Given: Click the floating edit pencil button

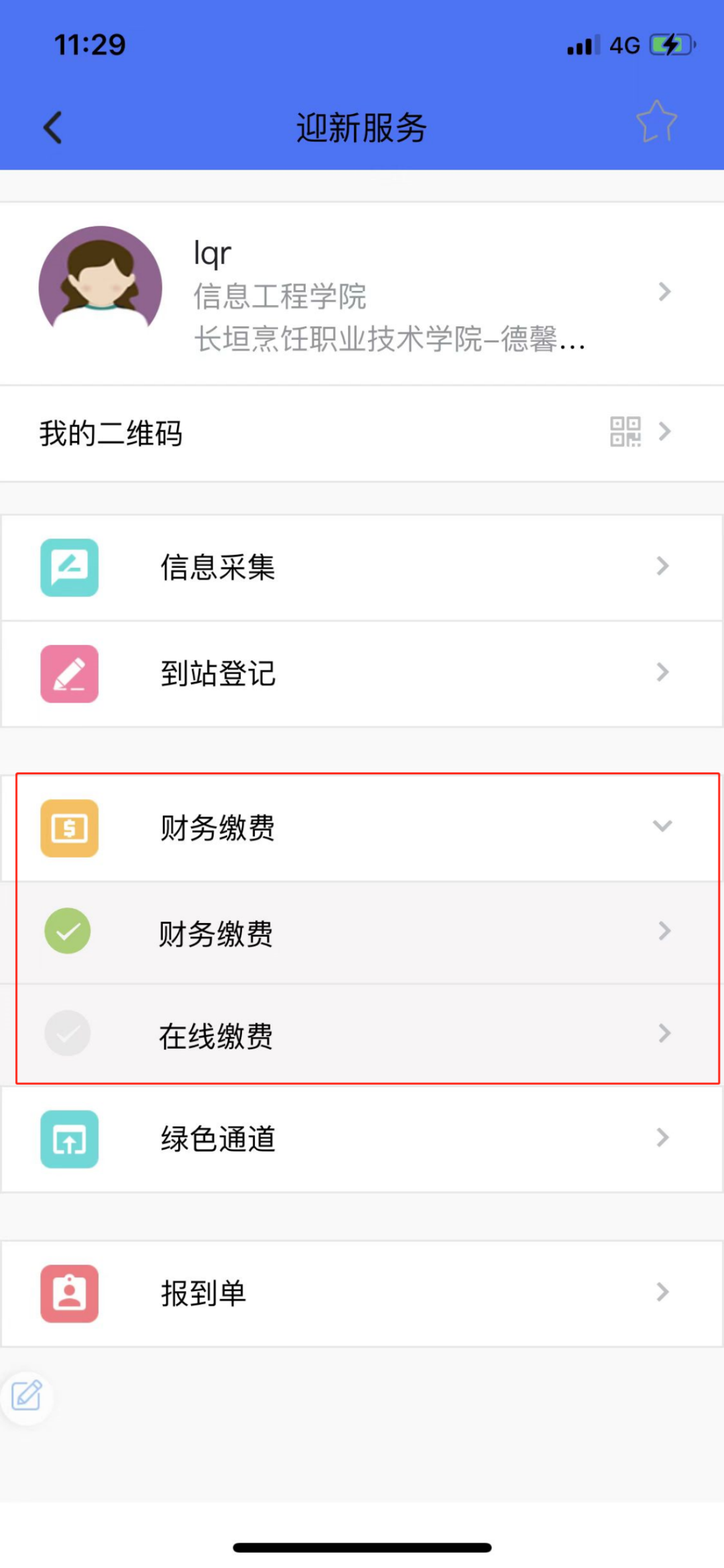Looking at the screenshot, I should (x=25, y=1397).
